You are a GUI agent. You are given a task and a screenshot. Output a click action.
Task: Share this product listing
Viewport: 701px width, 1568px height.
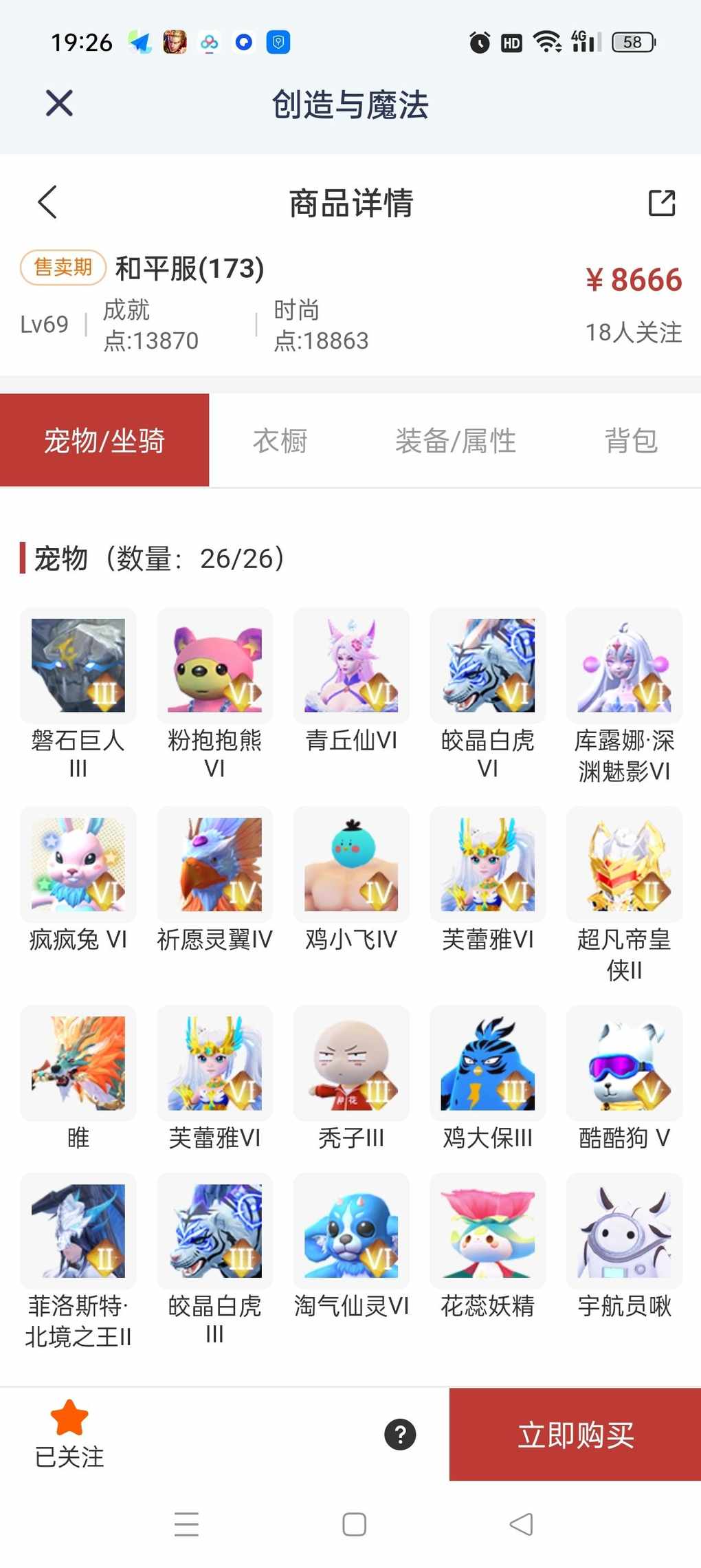662,202
